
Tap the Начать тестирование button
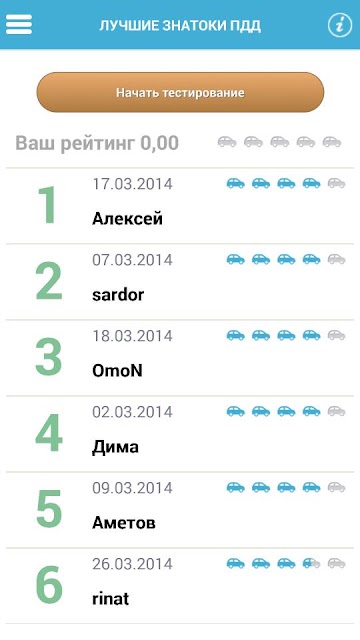coord(180,93)
